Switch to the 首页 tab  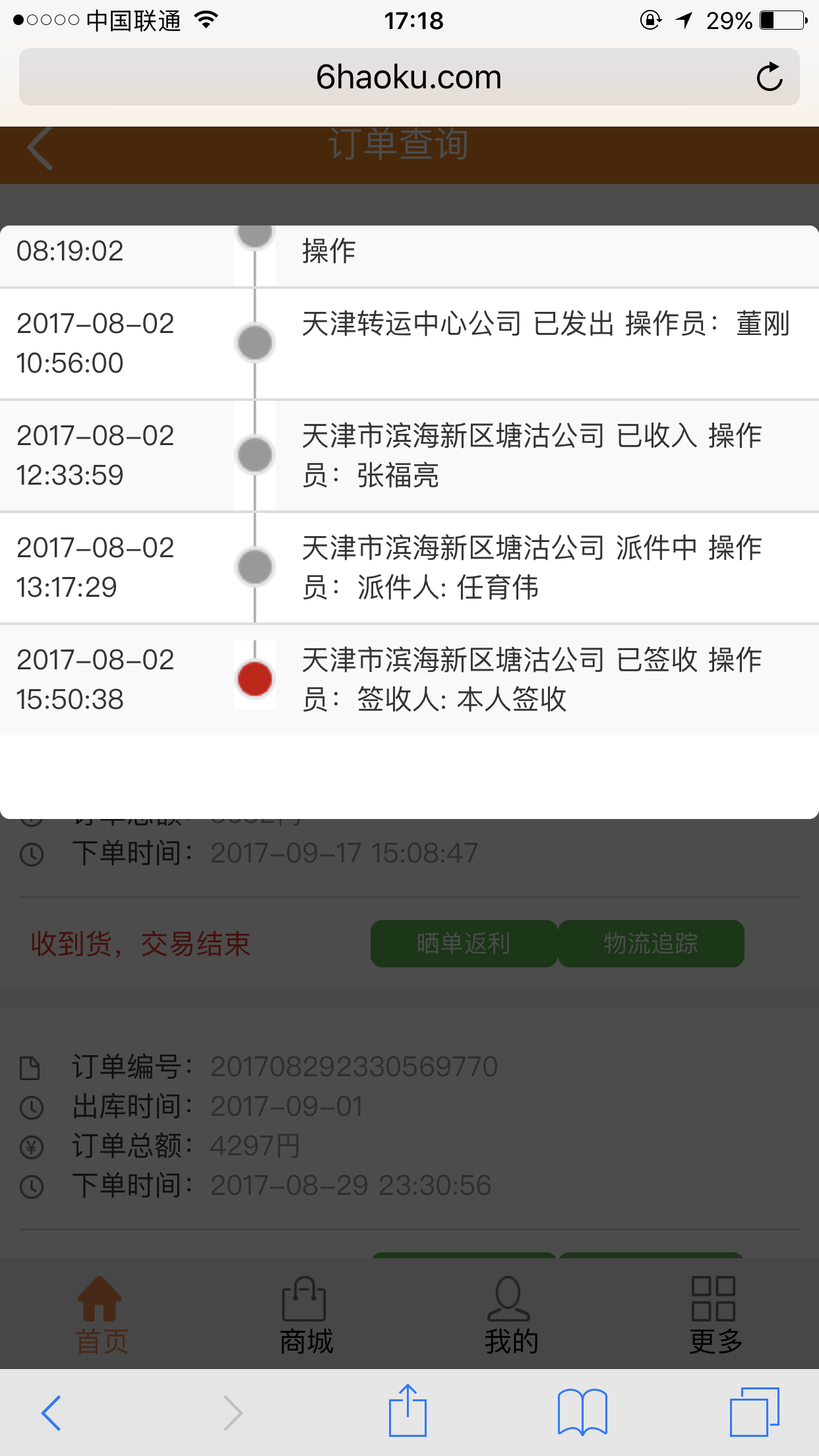[x=102, y=1315]
